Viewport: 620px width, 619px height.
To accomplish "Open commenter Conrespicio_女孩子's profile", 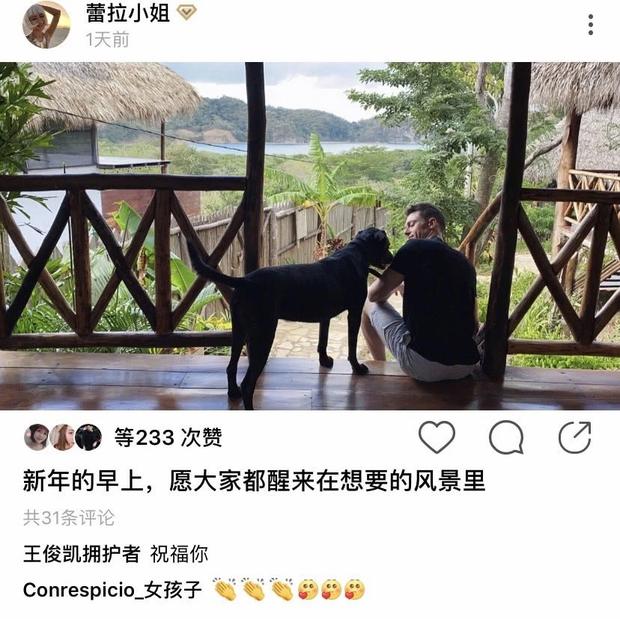I will 112,590.
